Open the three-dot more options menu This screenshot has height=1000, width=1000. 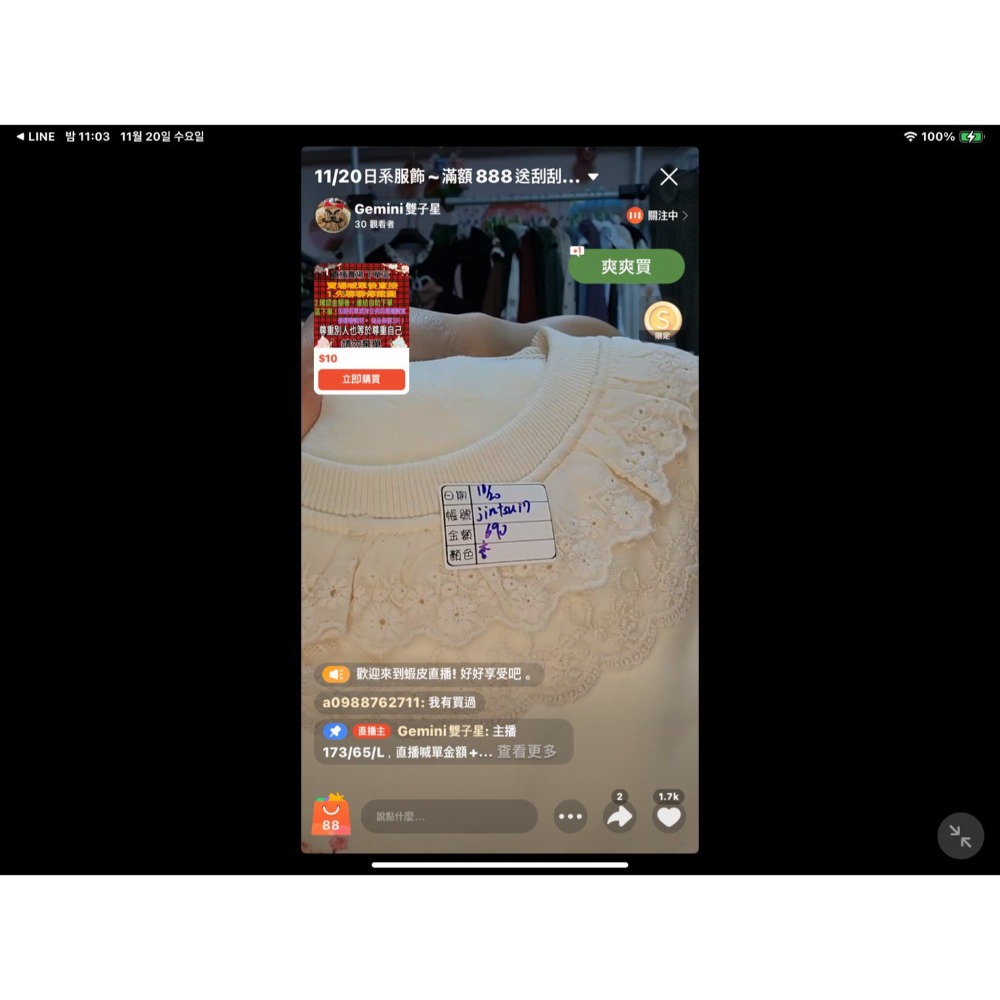coord(571,816)
